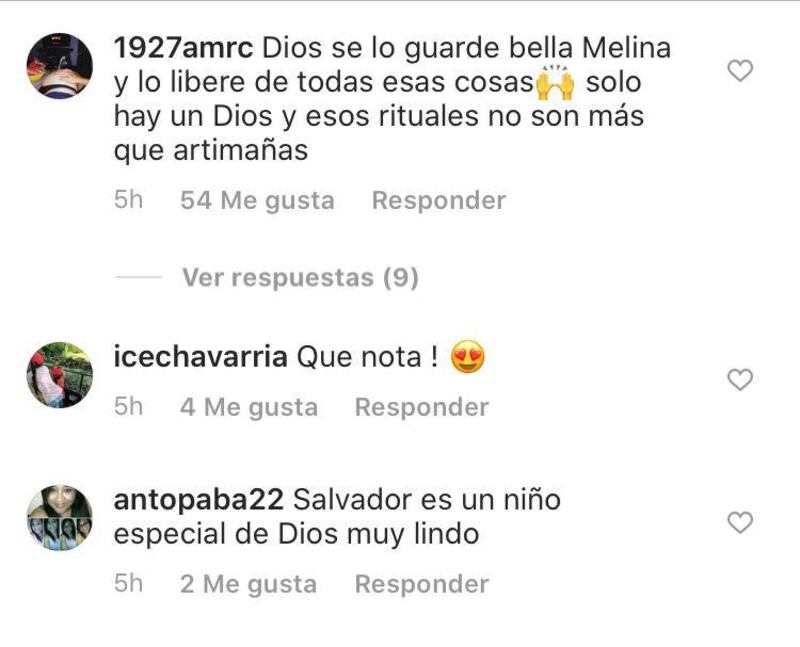Open antopaba22's profile picture

click(x=59, y=518)
